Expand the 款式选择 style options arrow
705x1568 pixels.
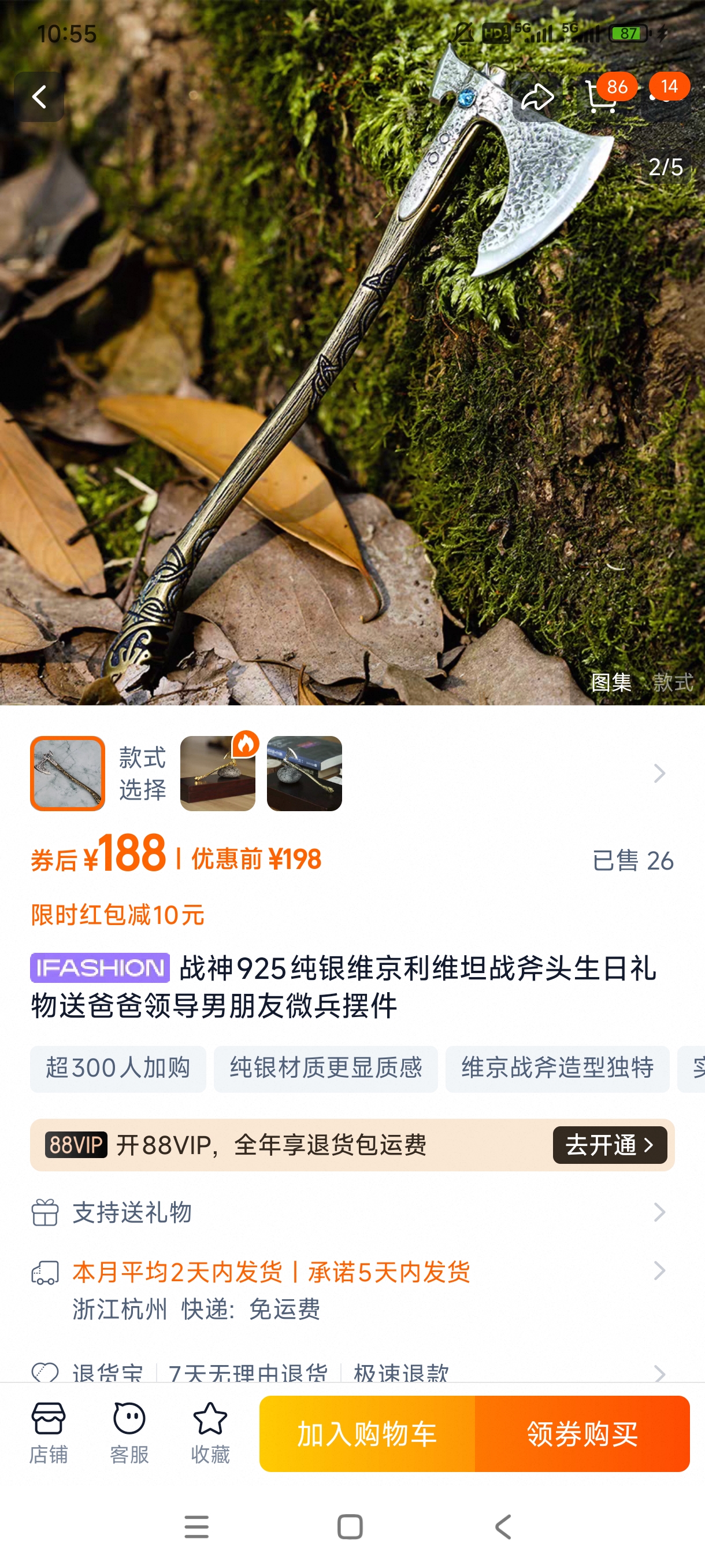point(659,773)
